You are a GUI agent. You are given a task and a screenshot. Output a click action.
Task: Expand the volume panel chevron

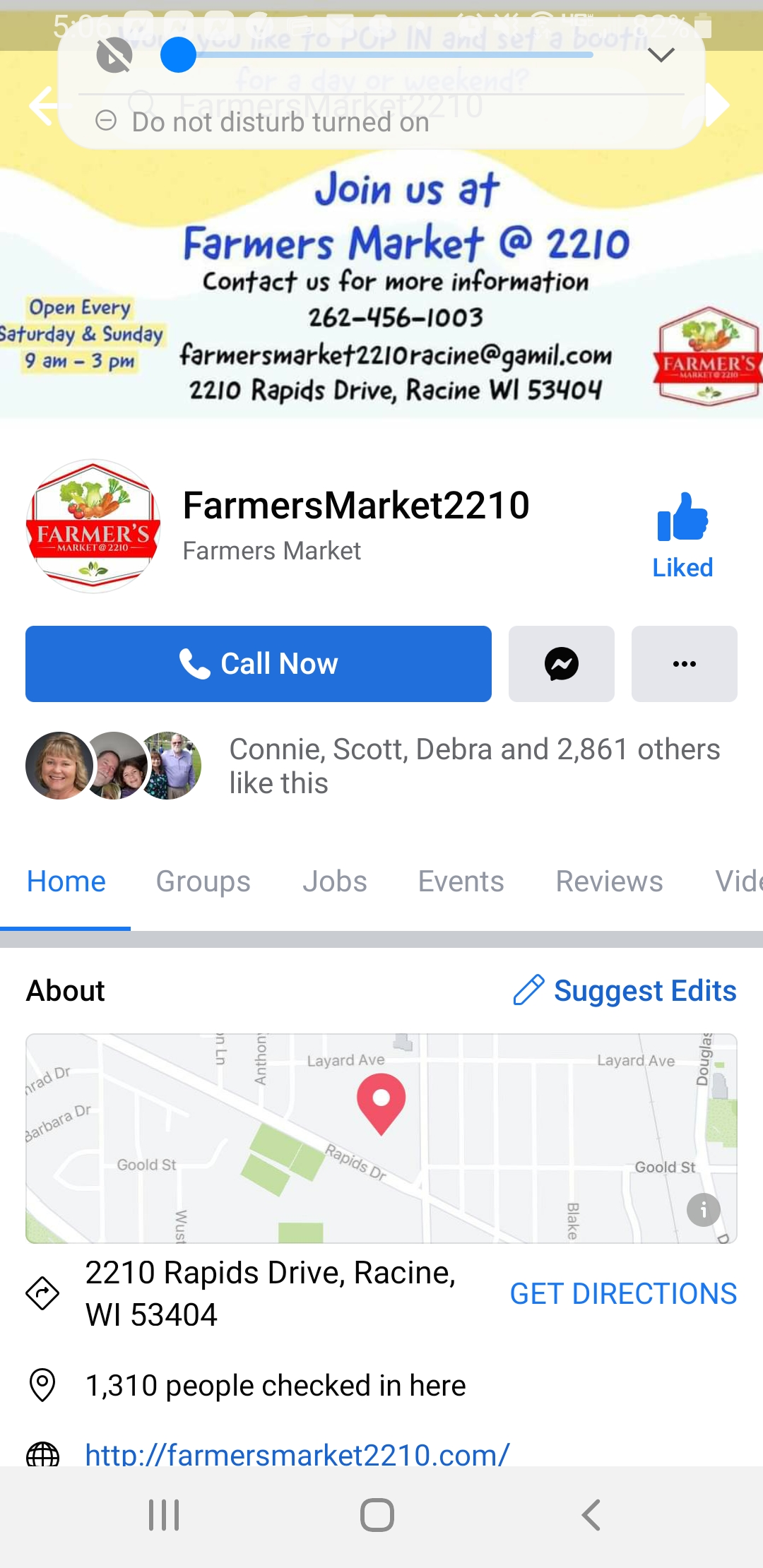pyautogui.click(x=661, y=54)
